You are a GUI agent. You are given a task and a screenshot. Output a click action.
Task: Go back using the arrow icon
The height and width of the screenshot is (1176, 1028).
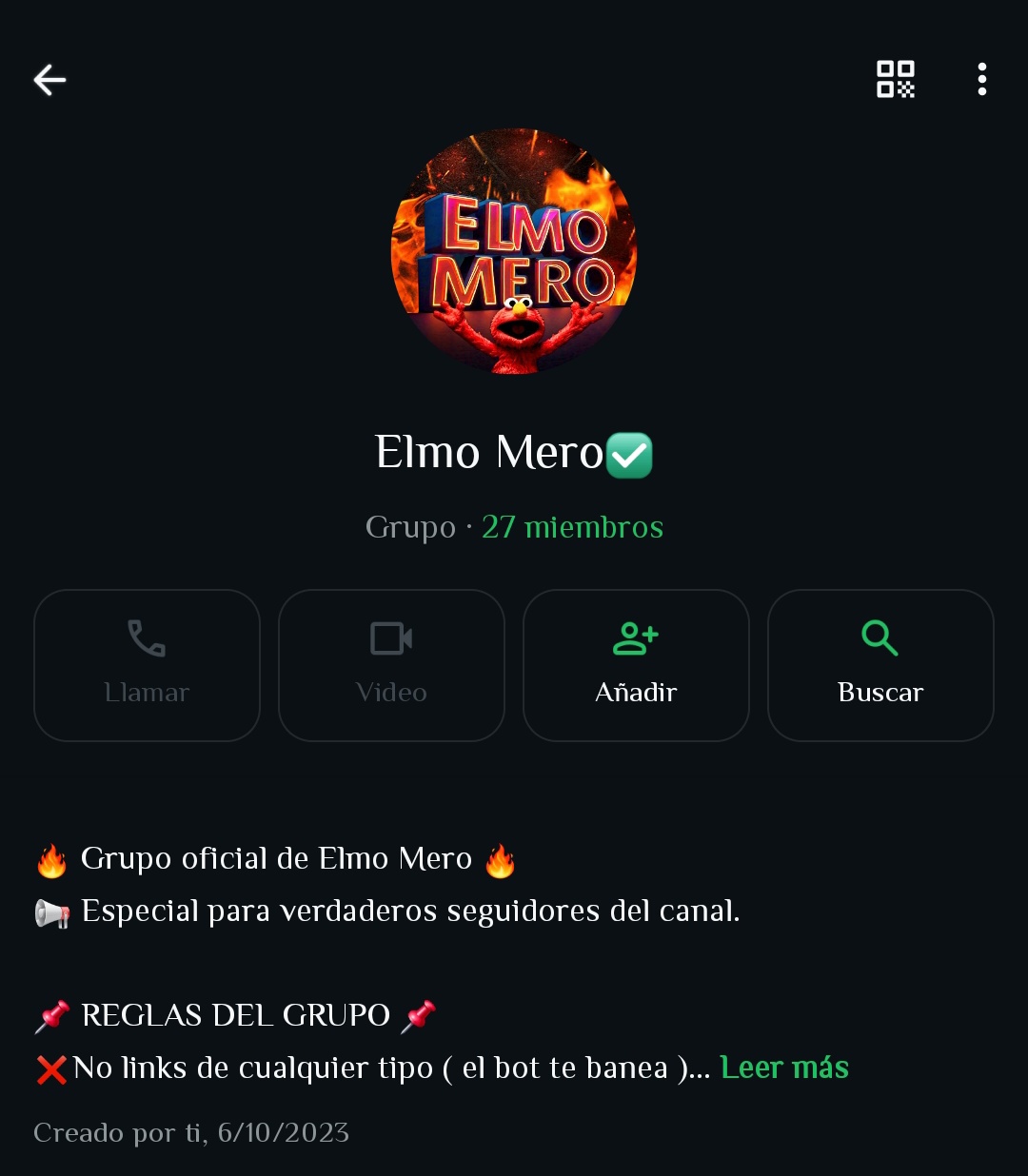(x=49, y=80)
